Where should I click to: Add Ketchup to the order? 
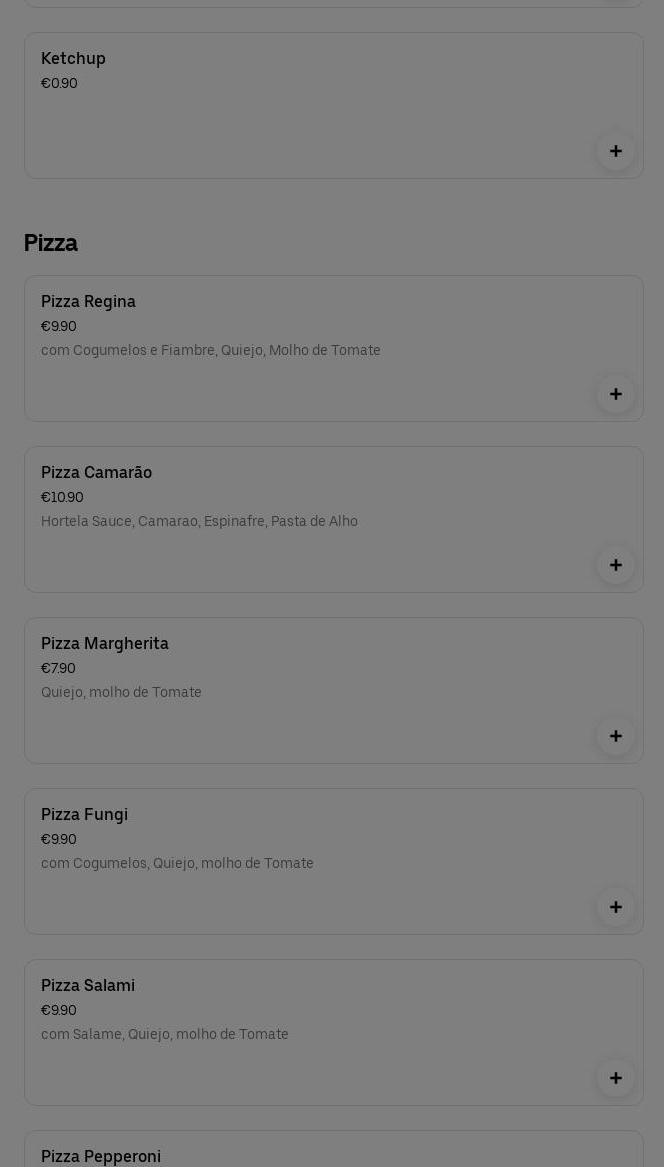coord(615,151)
